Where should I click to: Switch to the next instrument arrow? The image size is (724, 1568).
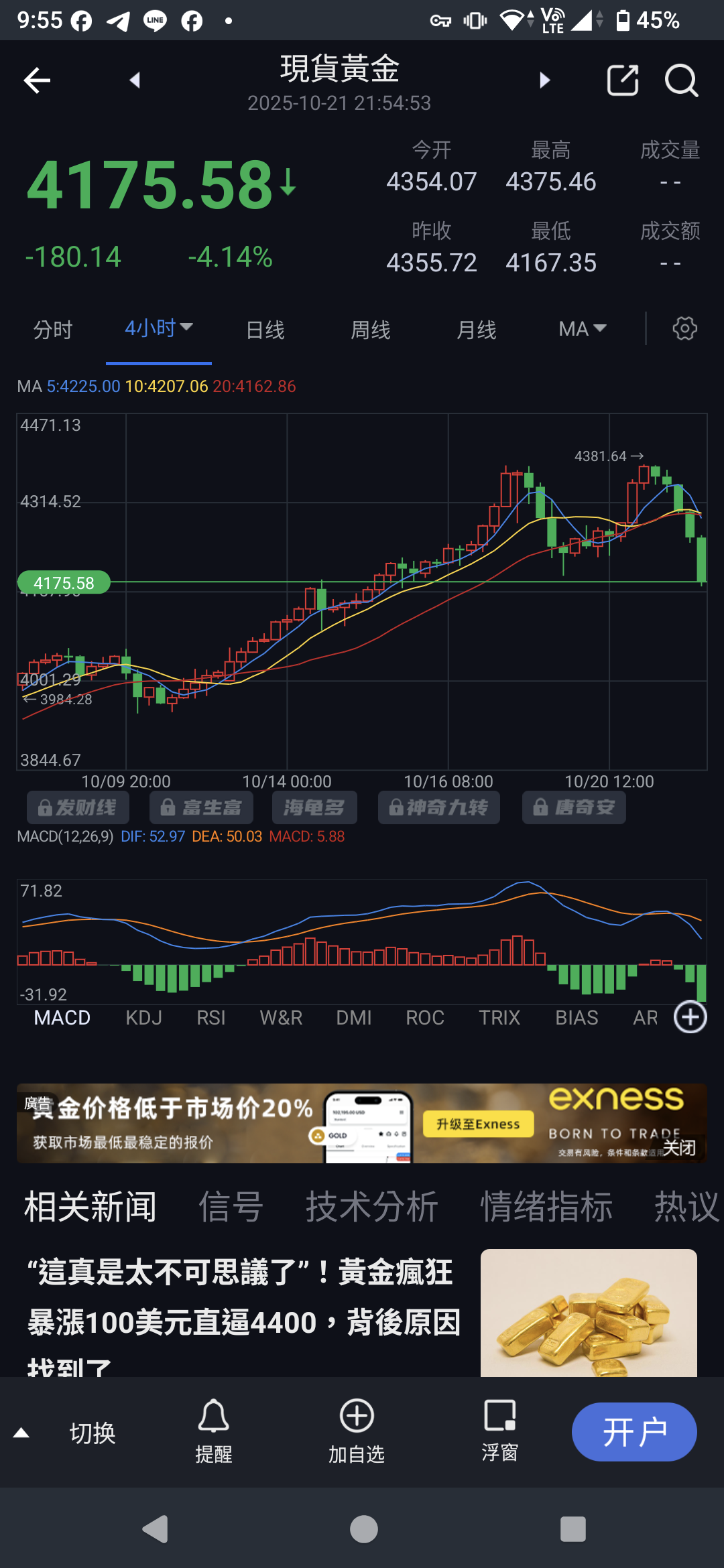click(544, 80)
